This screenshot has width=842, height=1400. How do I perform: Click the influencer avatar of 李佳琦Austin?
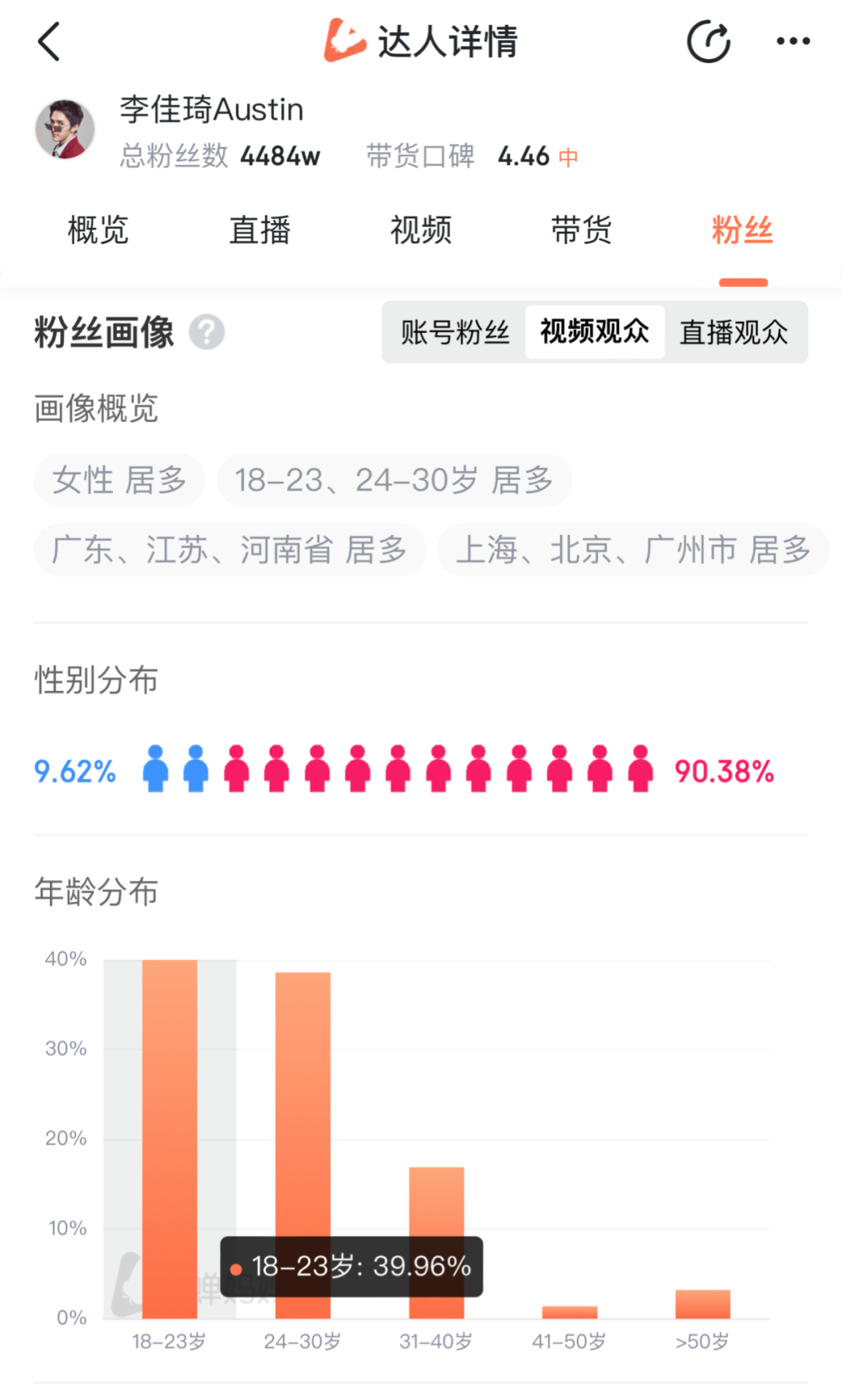click(64, 129)
